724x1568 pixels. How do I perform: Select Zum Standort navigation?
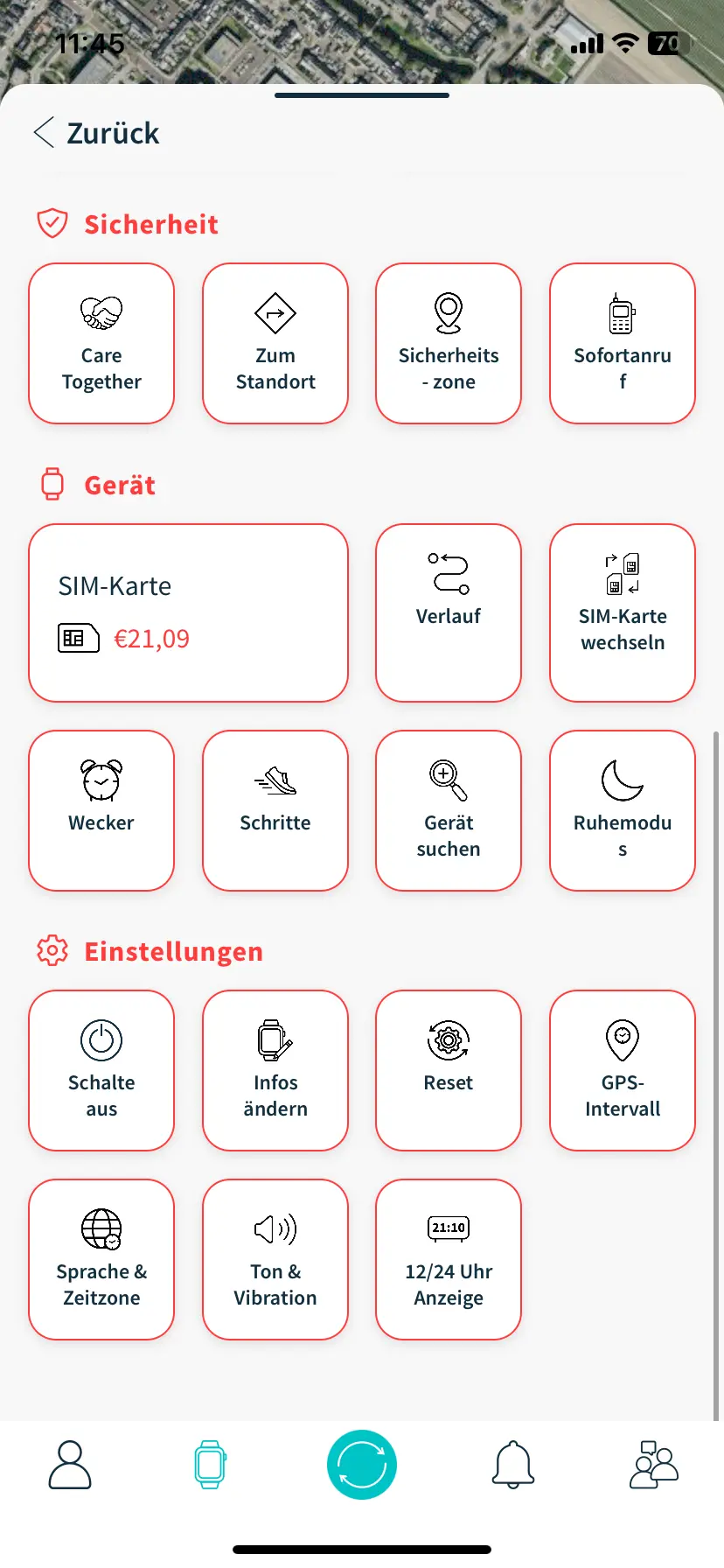(275, 343)
